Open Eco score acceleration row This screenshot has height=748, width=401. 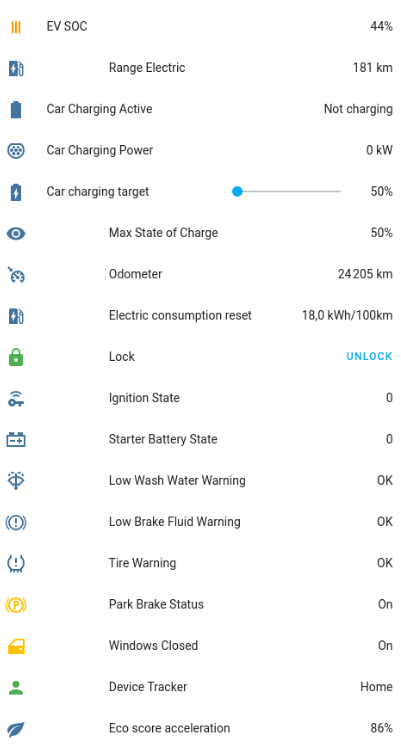pos(201,728)
